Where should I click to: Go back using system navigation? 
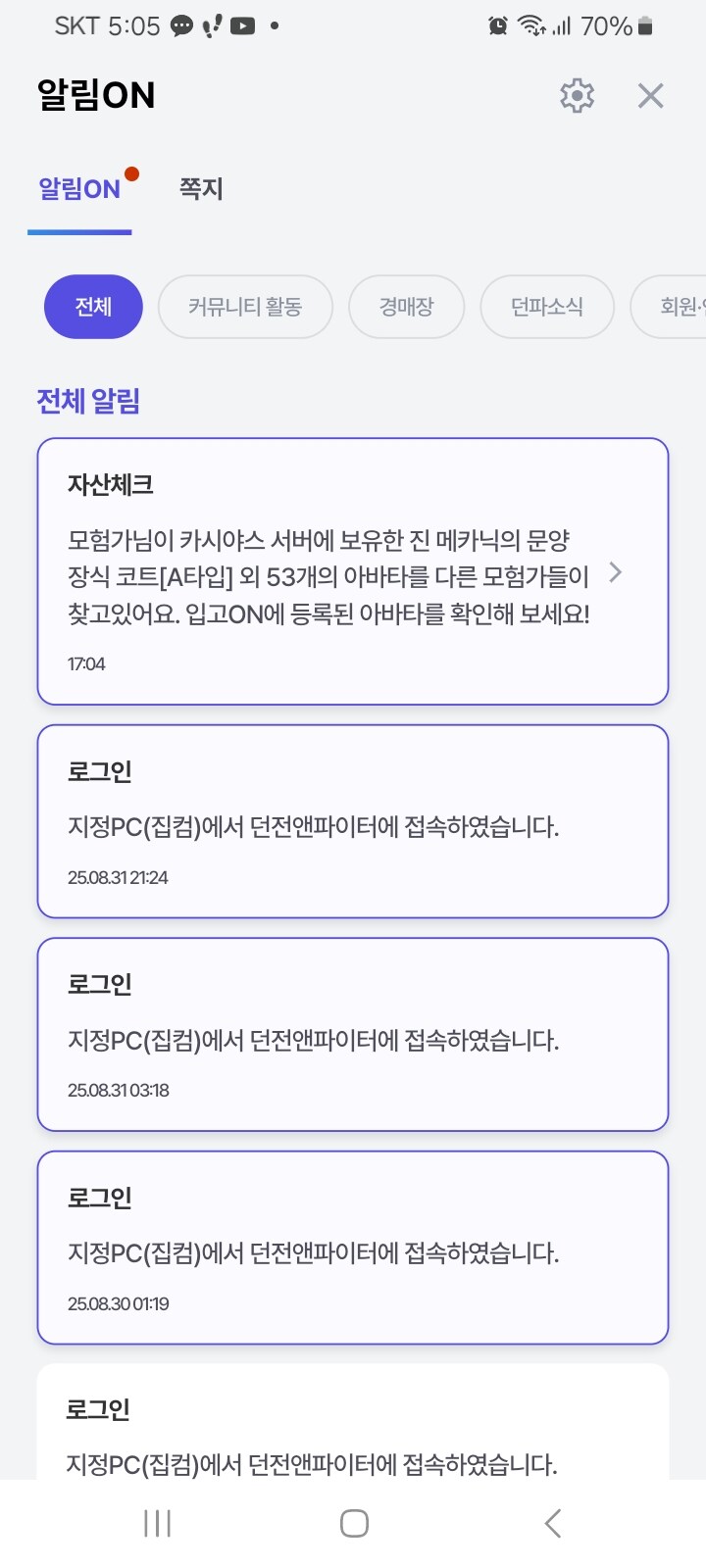click(x=552, y=1523)
